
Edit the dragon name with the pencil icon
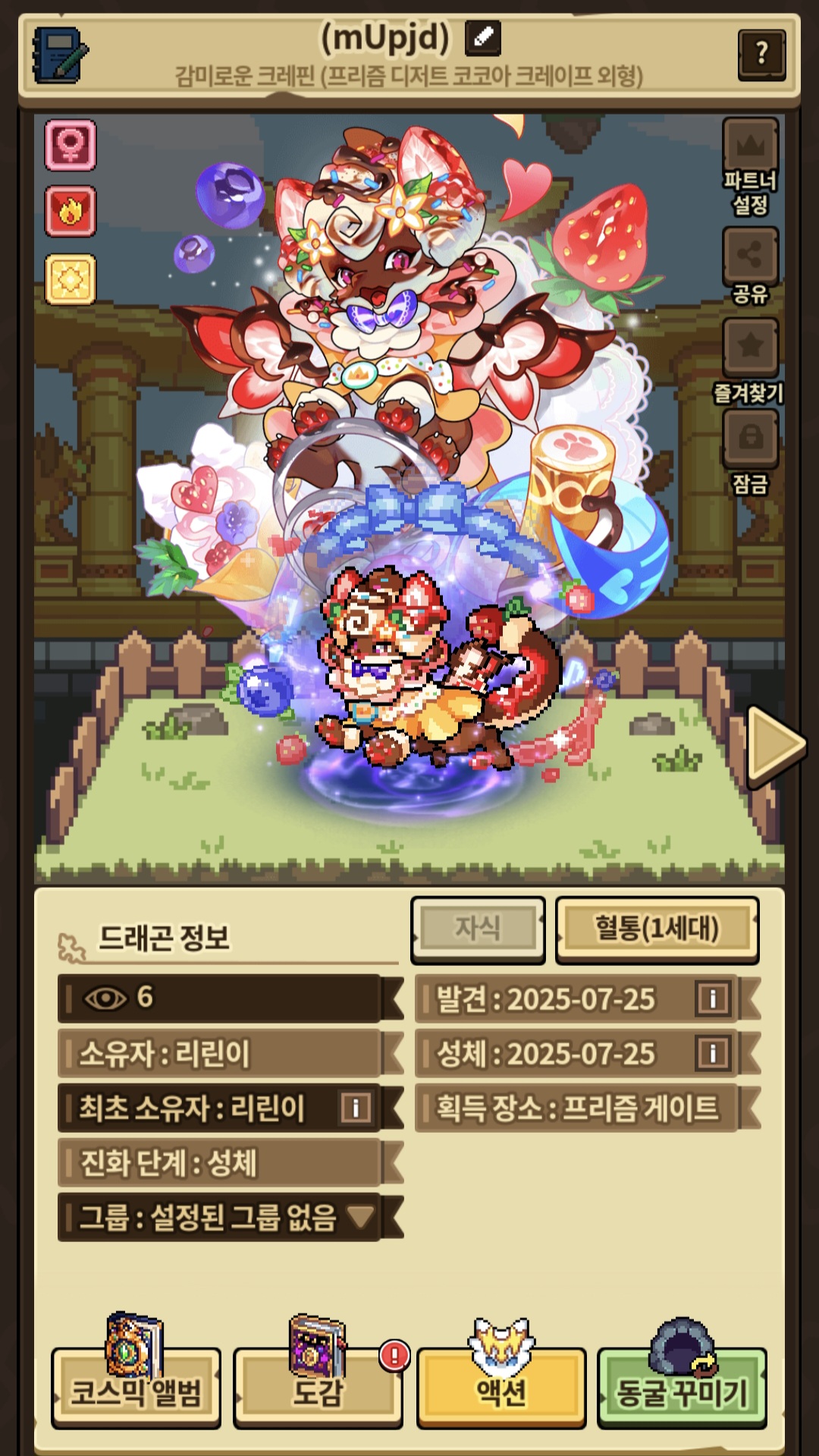click(483, 36)
